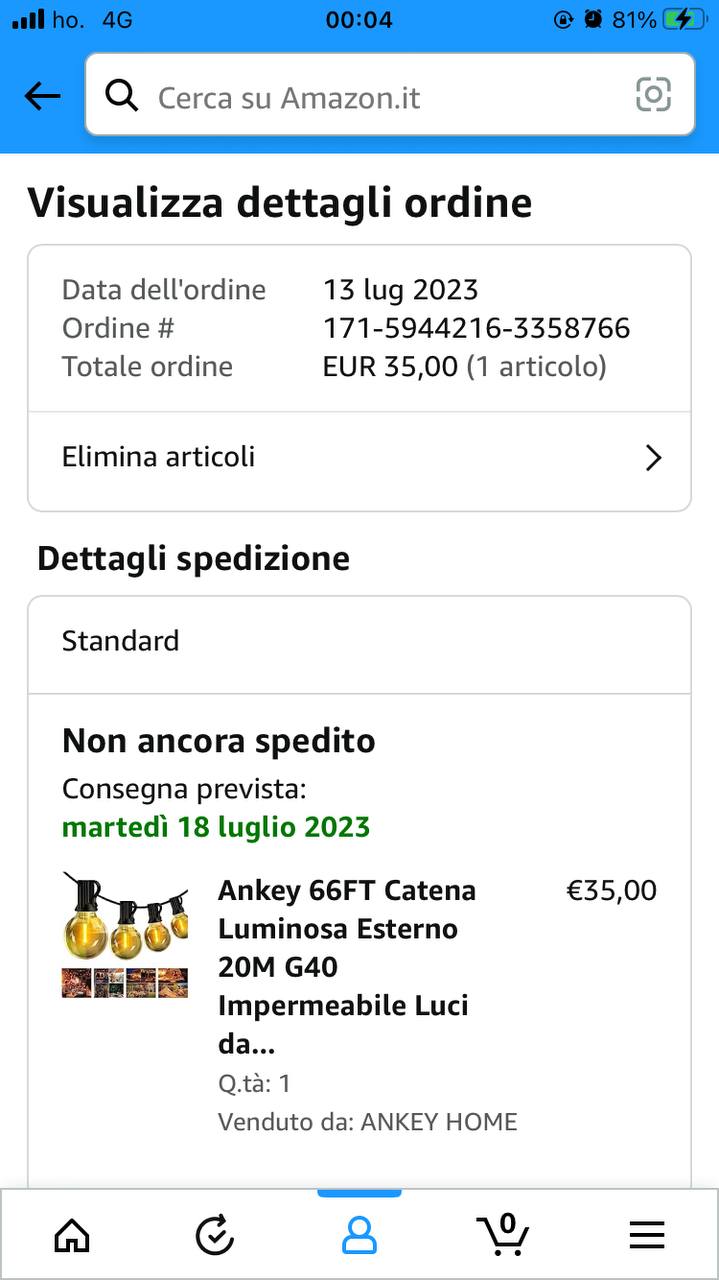Open the shopping cart tab

click(x=503, y=1236)
